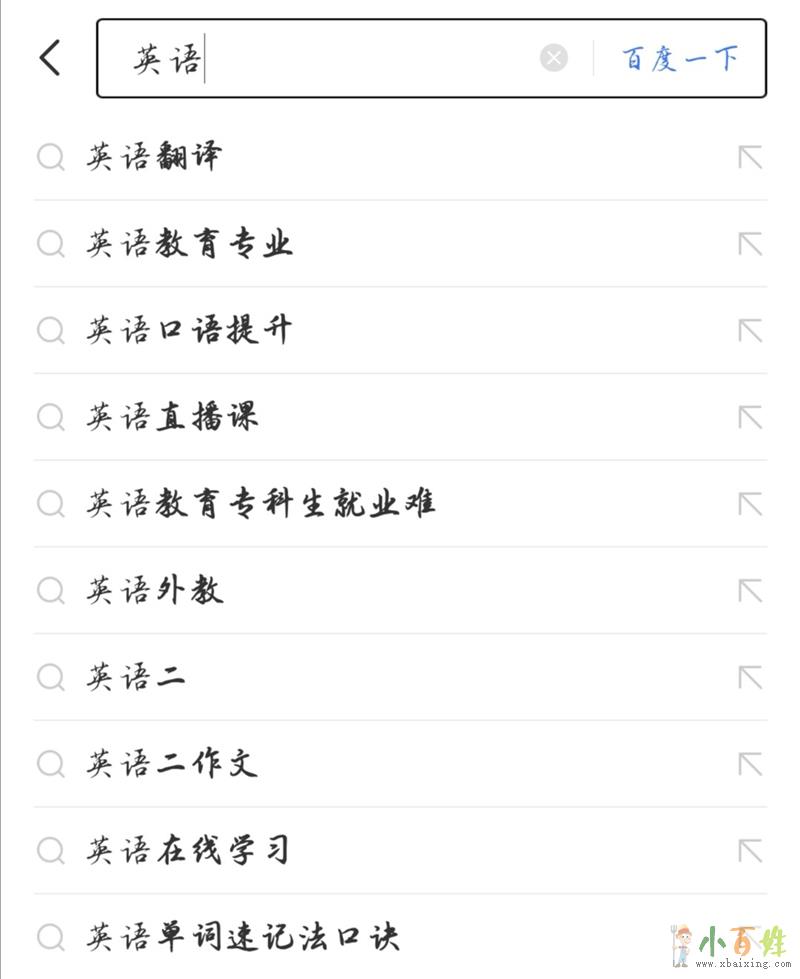Search for 英语直播课 suggestion
The image size is (800, 979).
[172, 417]
